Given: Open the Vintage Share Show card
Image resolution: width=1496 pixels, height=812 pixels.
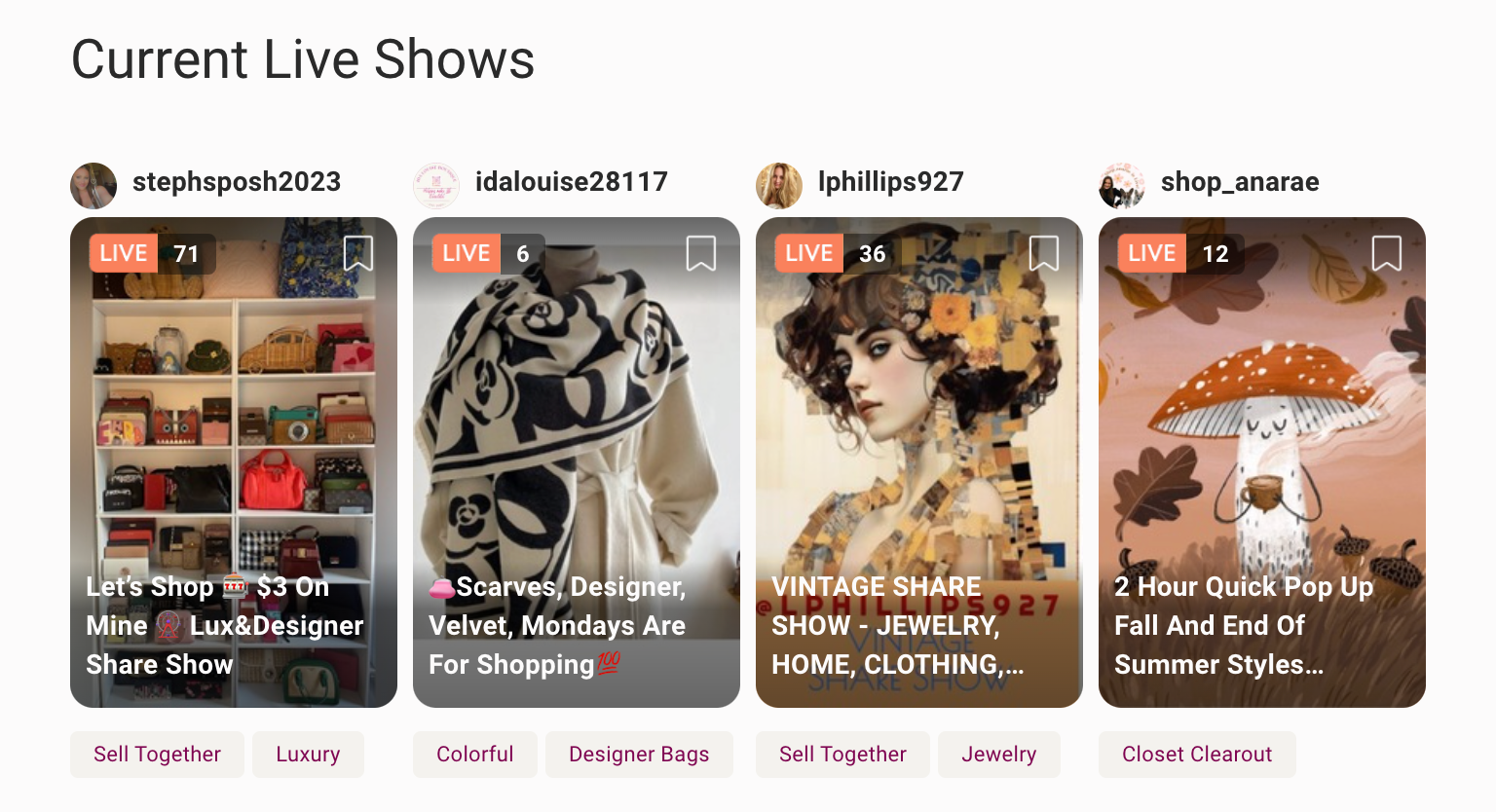Looking at the screenshot, I should point(919,467).
